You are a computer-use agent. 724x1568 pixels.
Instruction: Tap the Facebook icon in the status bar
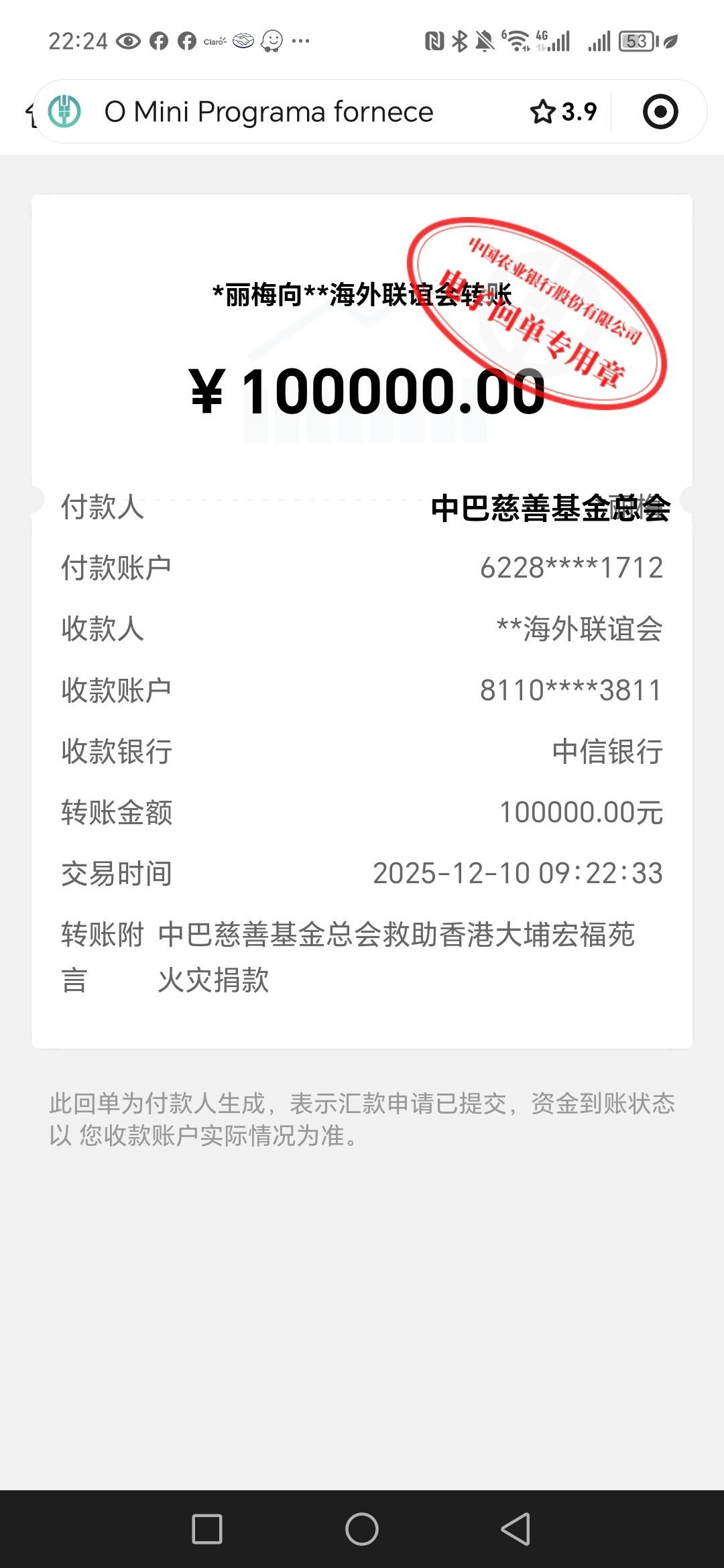pyautogui.click(x=158, y=42)
